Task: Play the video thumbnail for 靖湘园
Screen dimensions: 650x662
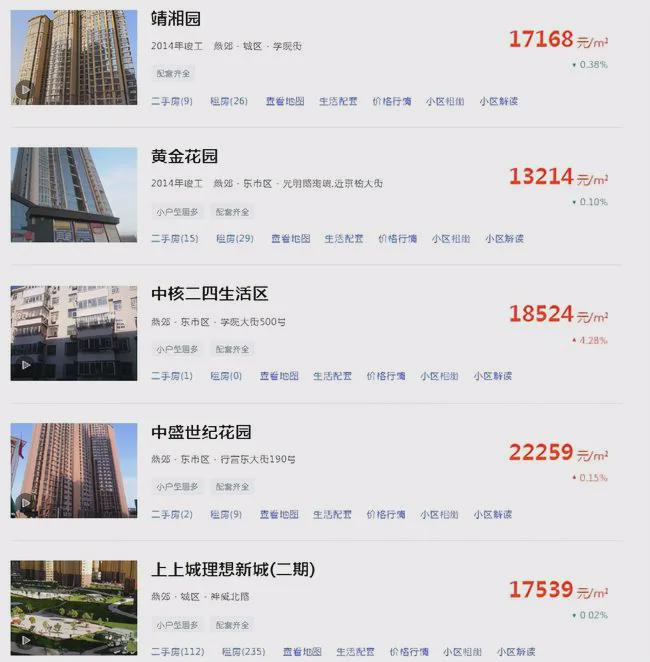Action: click(x=25, y=91)
